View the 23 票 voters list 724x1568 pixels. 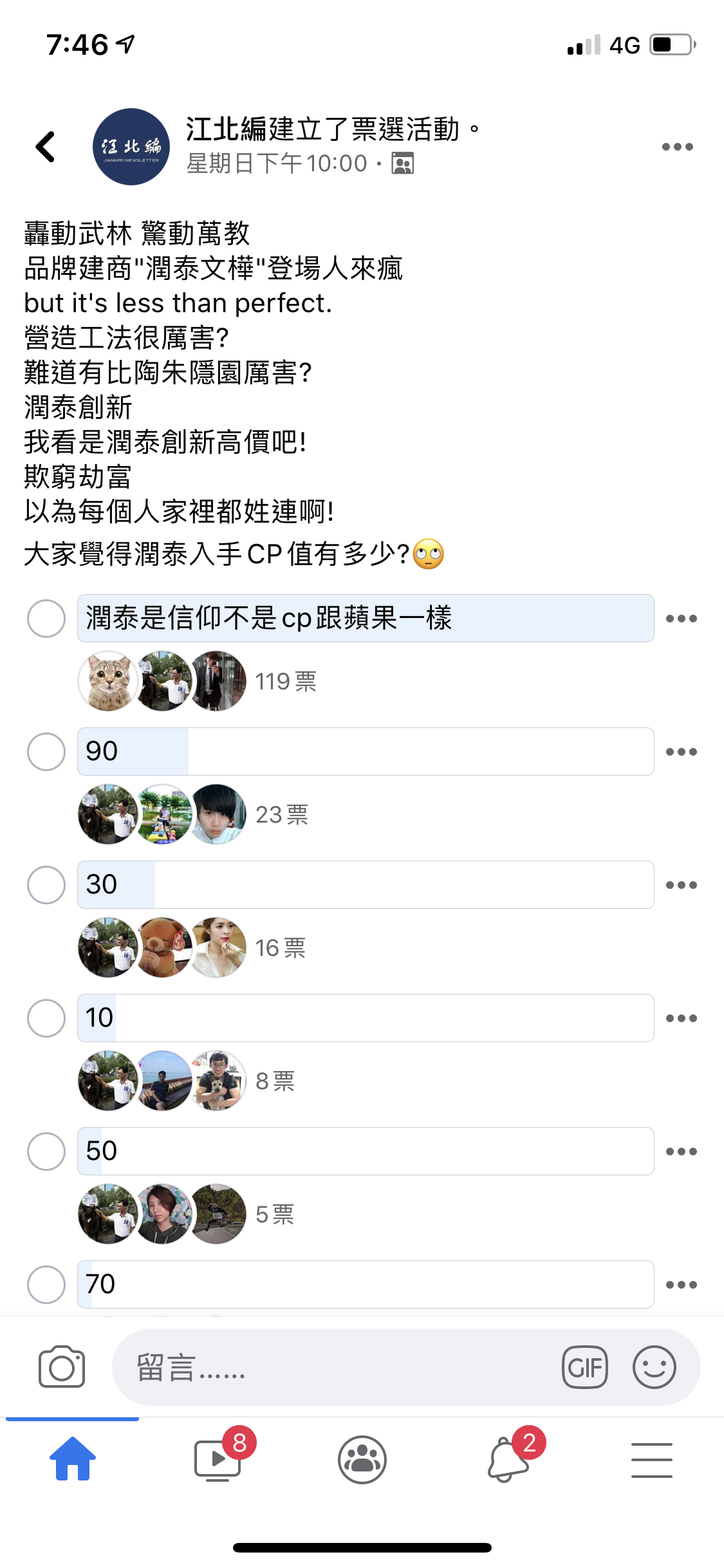(281, 815)
